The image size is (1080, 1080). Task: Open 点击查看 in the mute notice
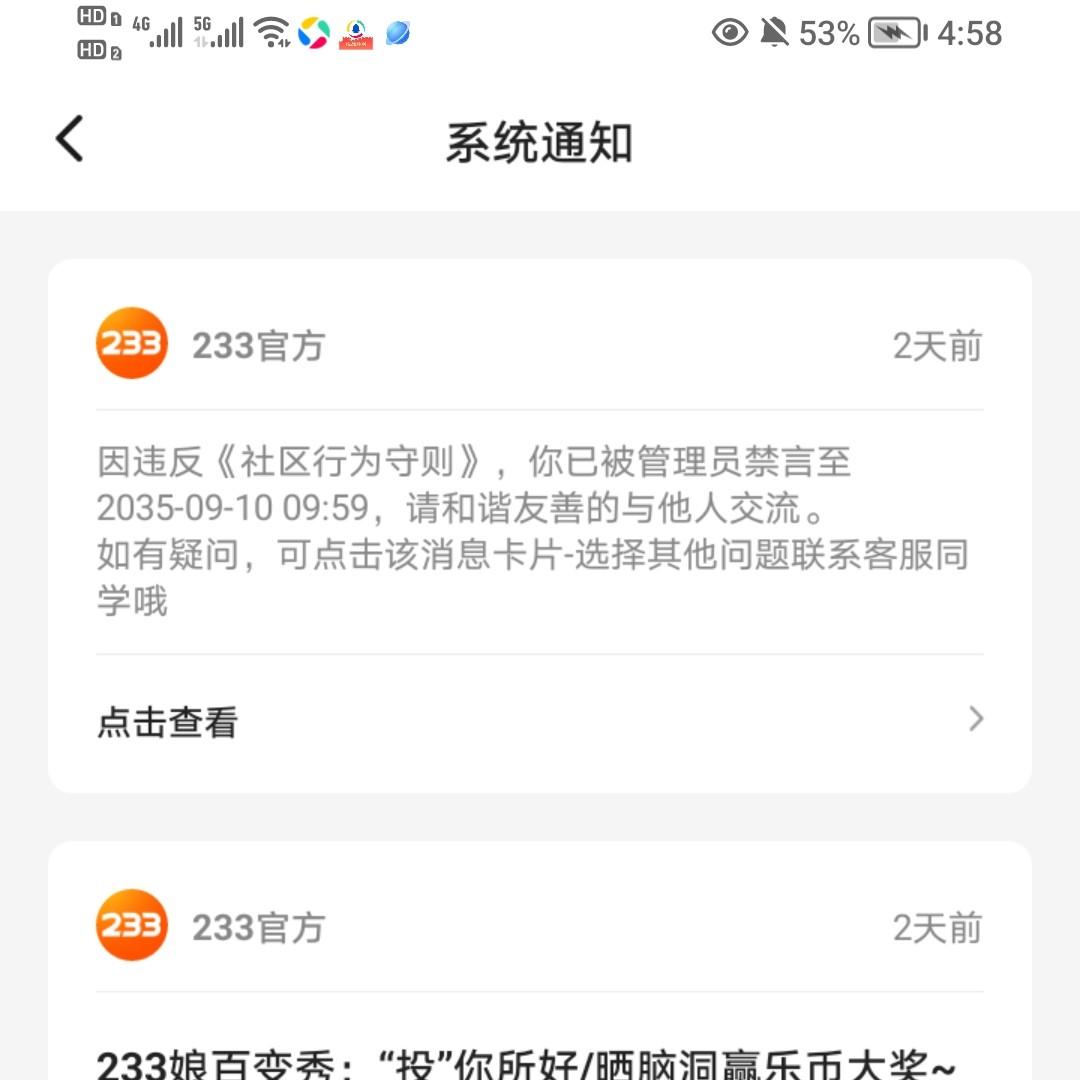[540, 721]
